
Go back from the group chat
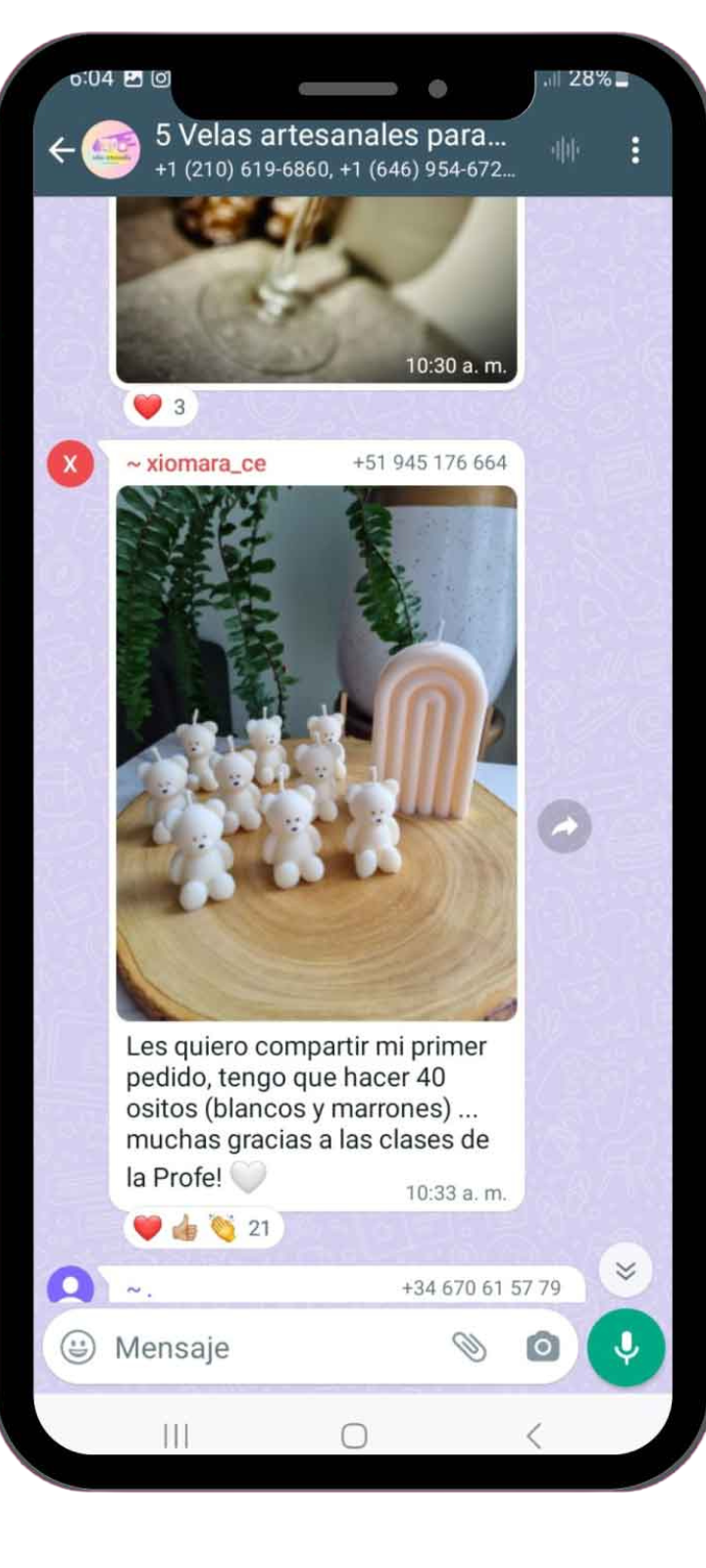click(x=62, y=150)
